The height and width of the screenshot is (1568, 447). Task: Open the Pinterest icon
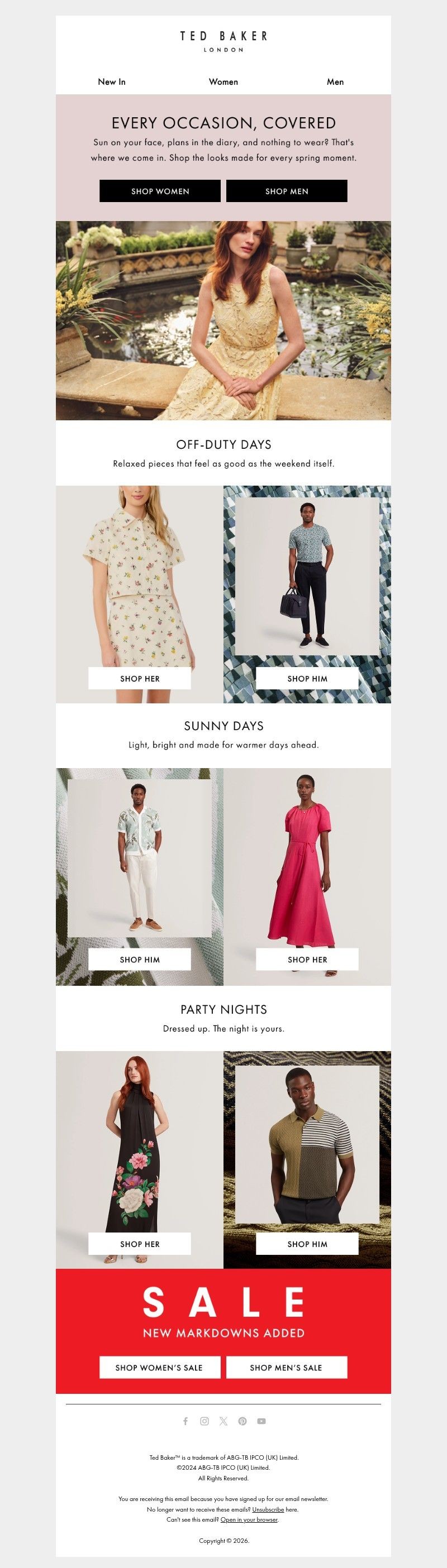coord(242,1421)
